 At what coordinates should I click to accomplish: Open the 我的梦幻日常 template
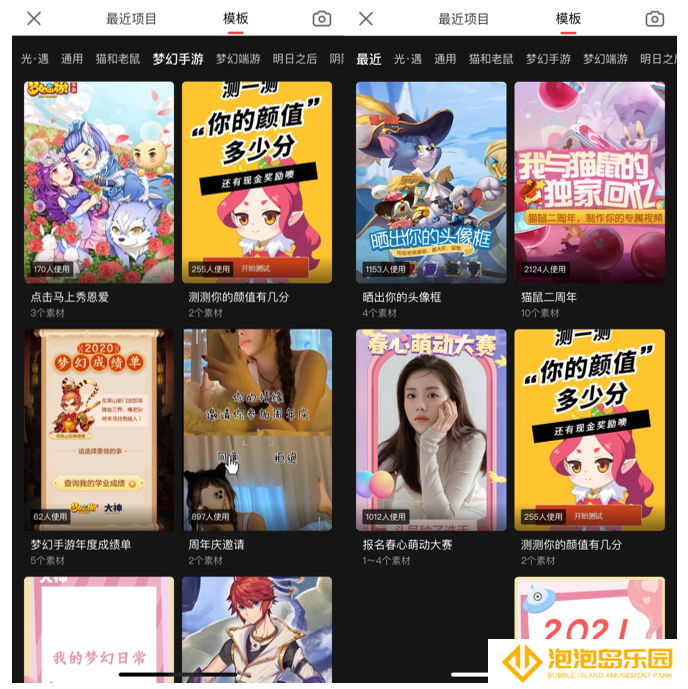[99, 630]
